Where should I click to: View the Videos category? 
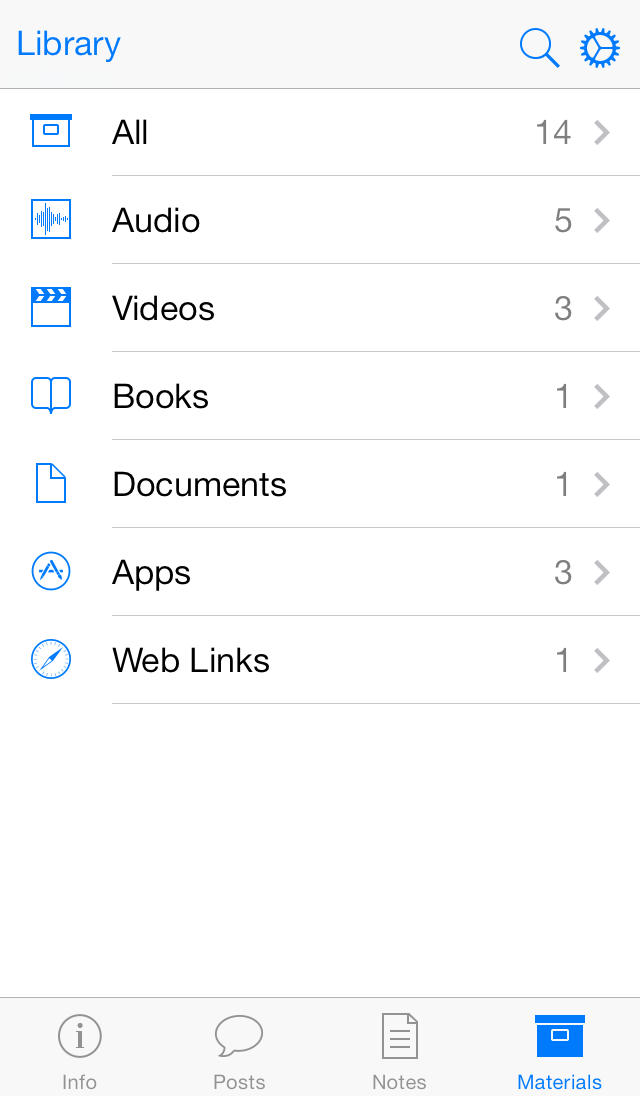coord(320,308)
